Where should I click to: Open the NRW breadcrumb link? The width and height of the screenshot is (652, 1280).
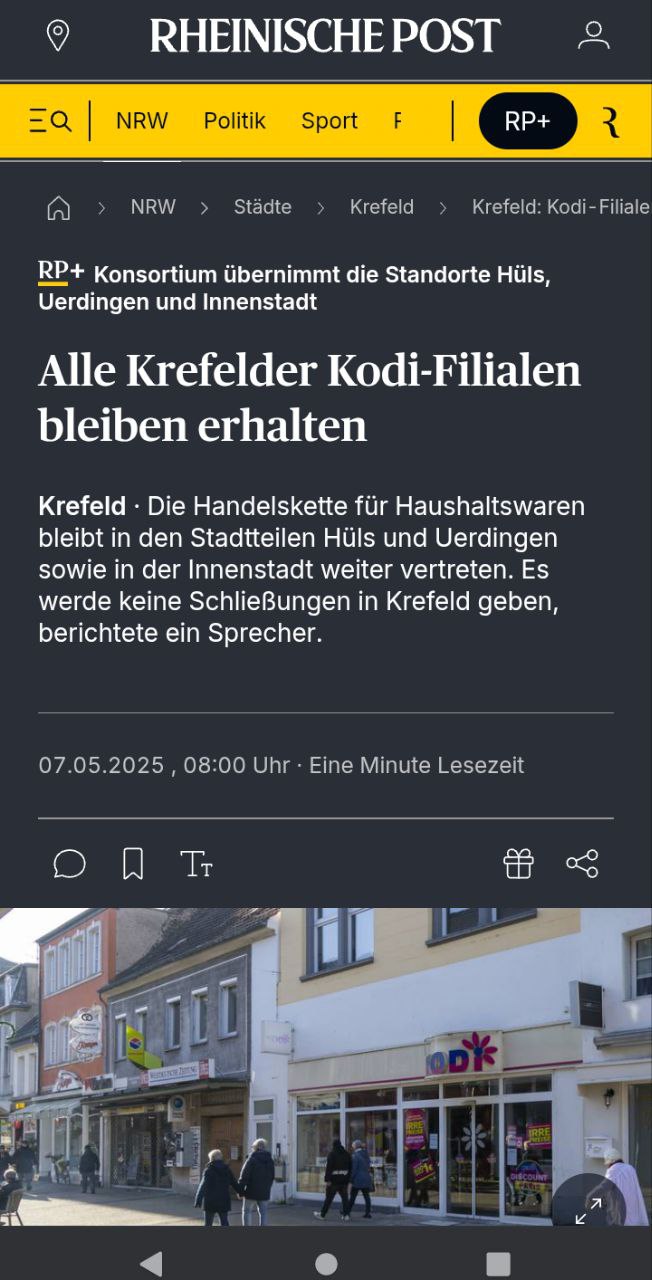point(153,207)
